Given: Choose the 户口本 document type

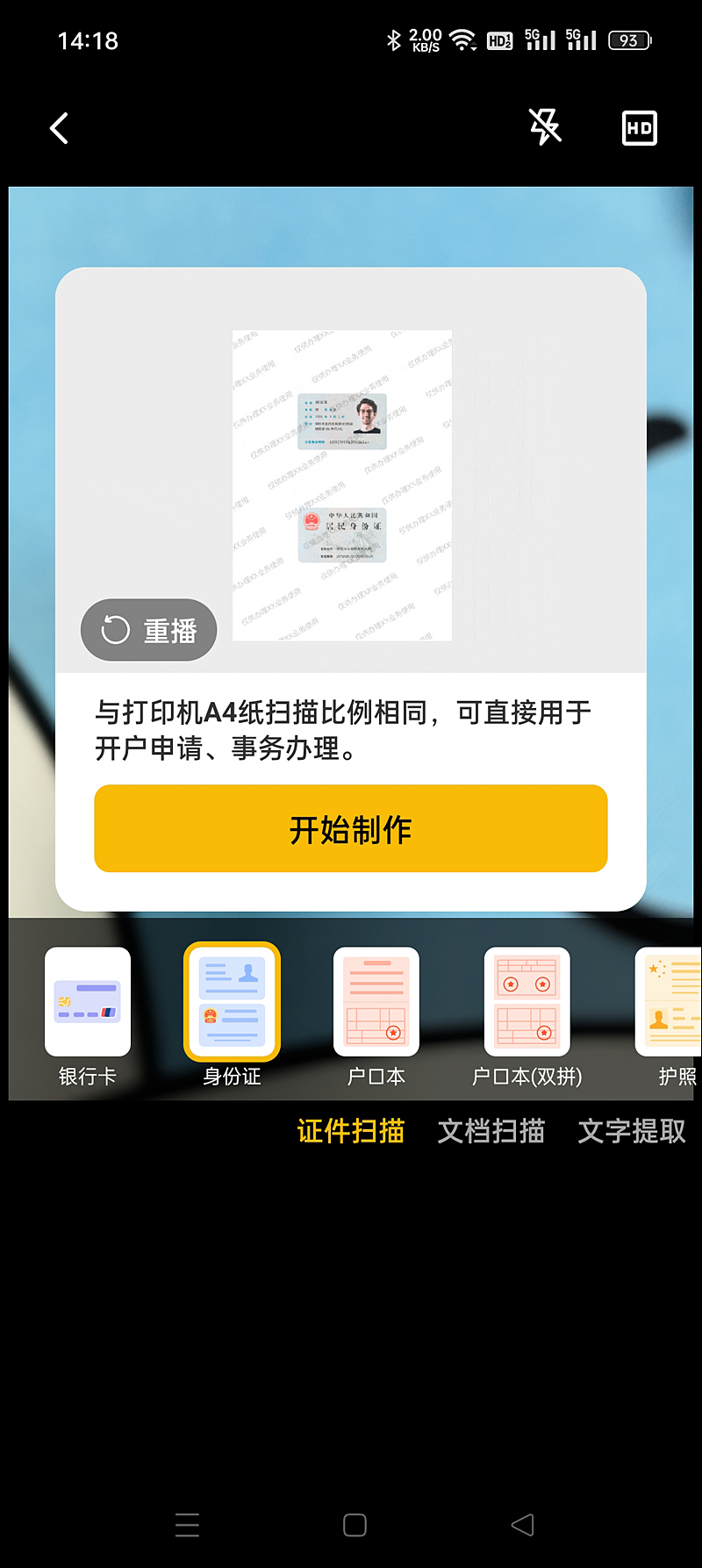Looking at the screenshot, I should click(376, 1002).
